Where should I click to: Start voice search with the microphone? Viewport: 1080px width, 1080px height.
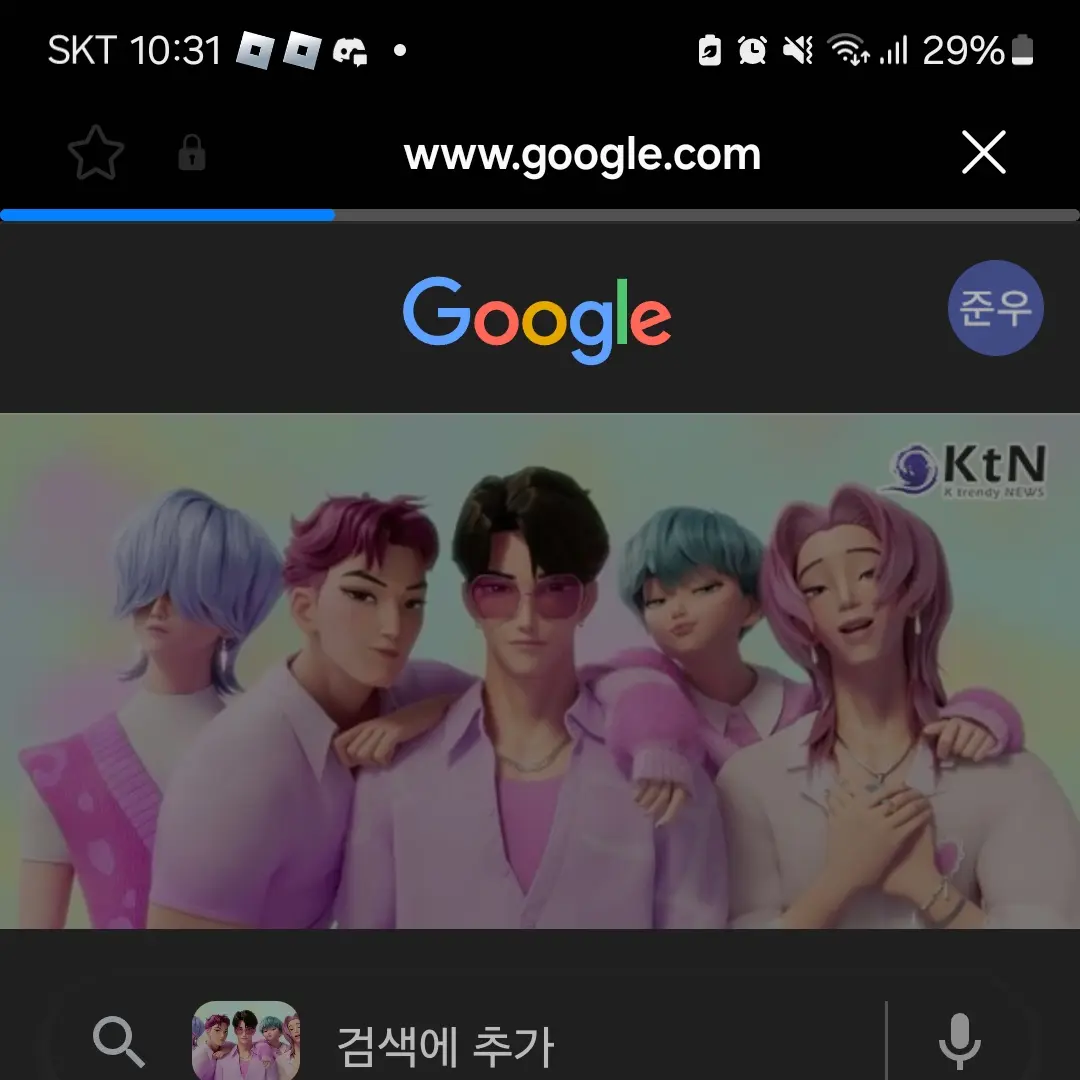click(x=959, y=1044)
